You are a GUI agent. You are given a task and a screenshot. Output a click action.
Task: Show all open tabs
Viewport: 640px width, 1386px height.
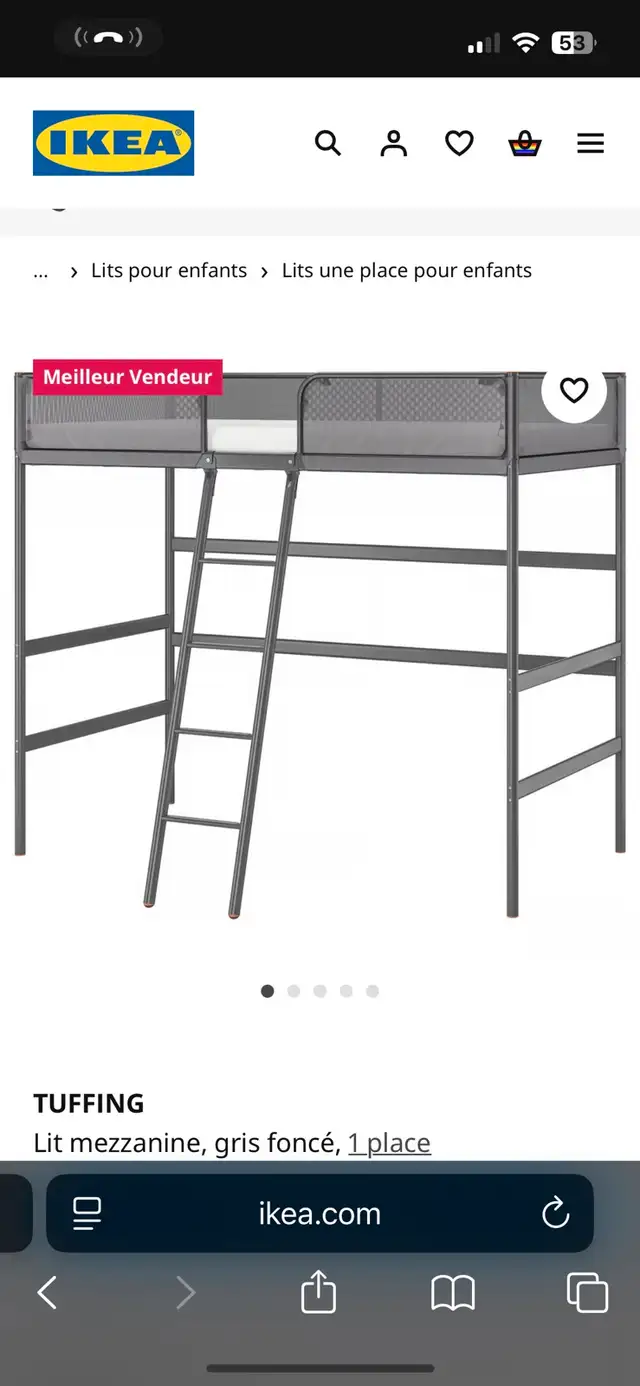tap(587, 1292)
